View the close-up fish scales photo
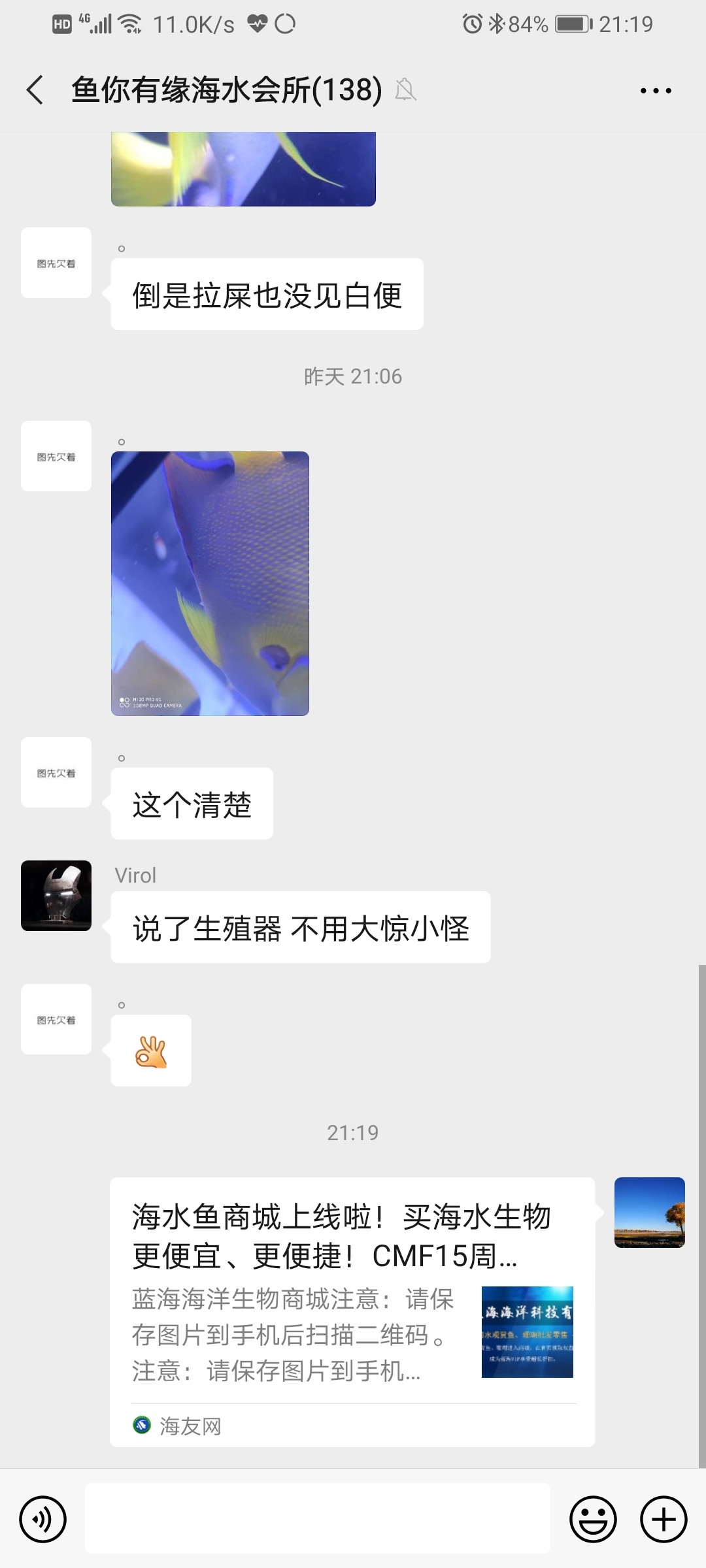The width and height of the screenshot is (706, 1568). [x=210, y=583]
